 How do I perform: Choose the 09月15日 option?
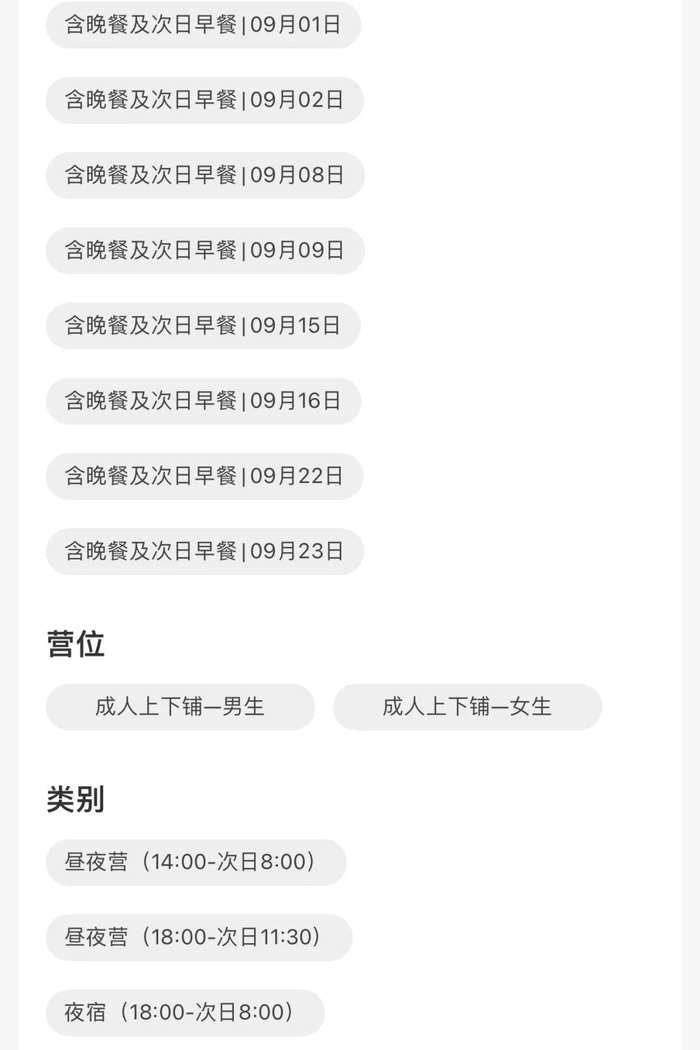pos(203,325)
